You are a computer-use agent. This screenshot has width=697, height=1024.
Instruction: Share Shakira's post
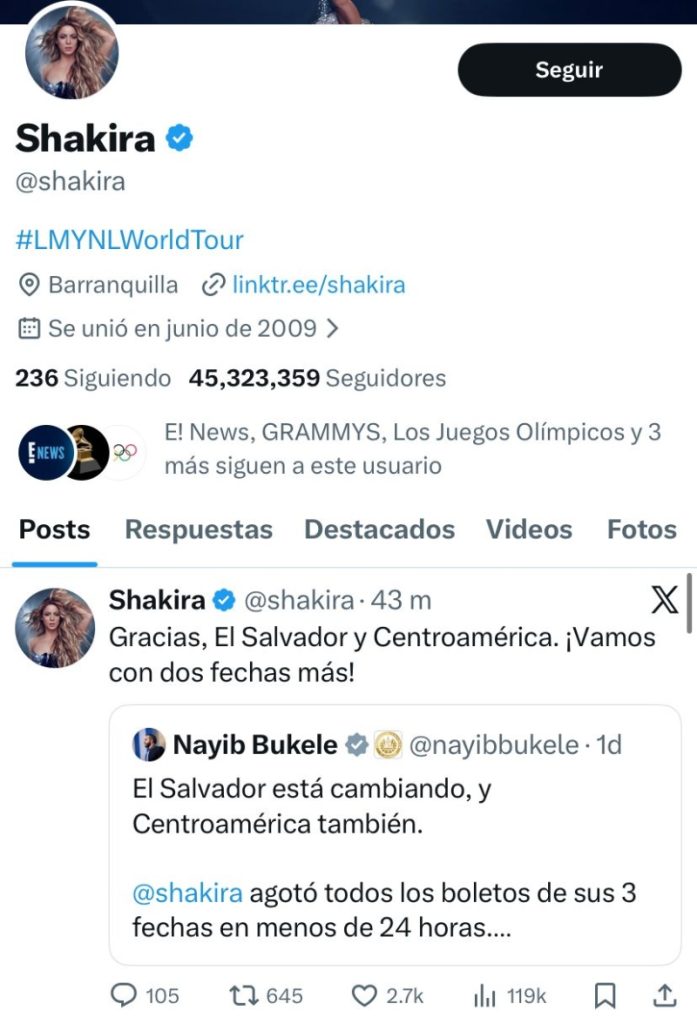point(664,995)
